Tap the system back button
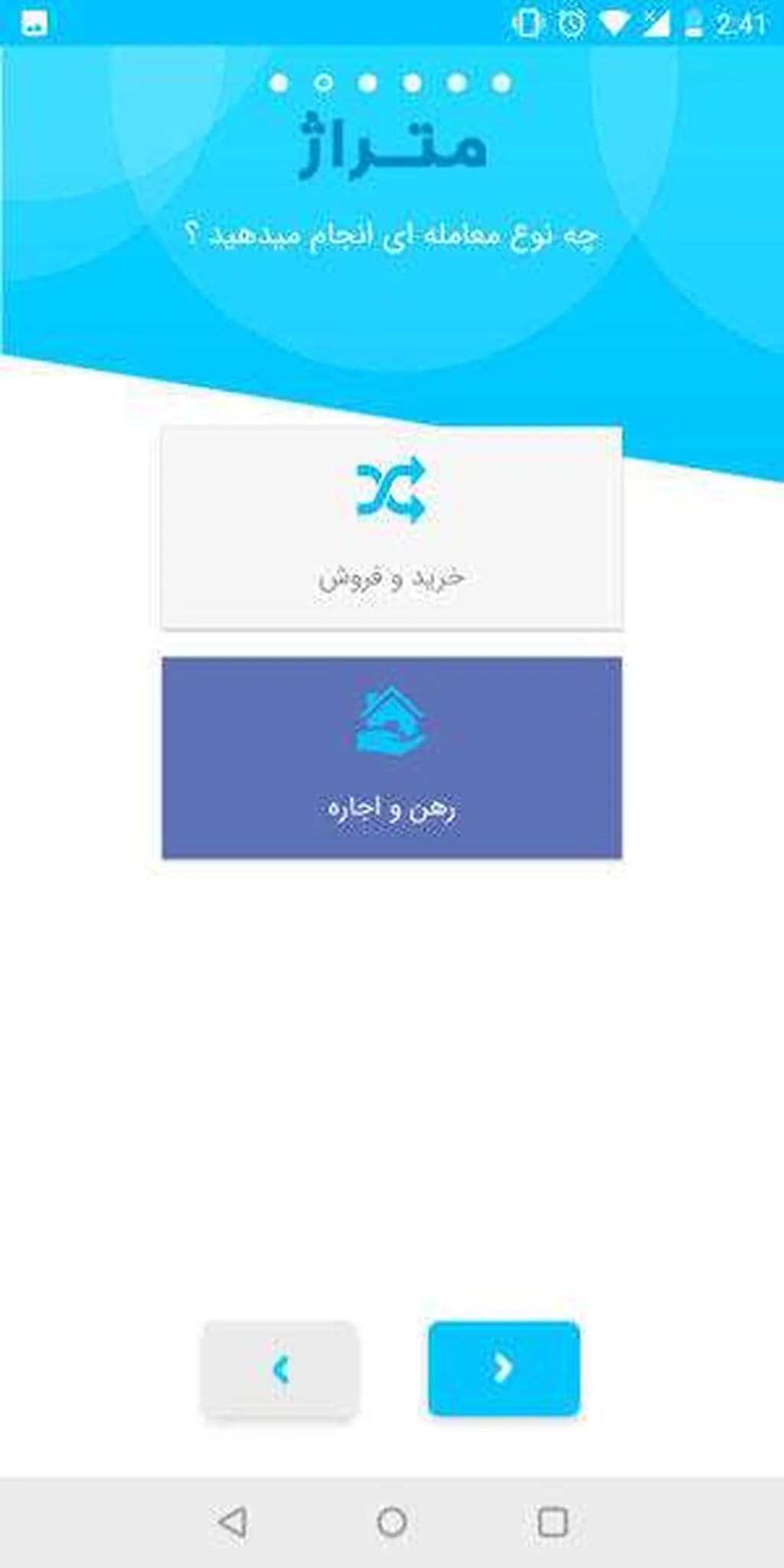 coord(233,1522)
